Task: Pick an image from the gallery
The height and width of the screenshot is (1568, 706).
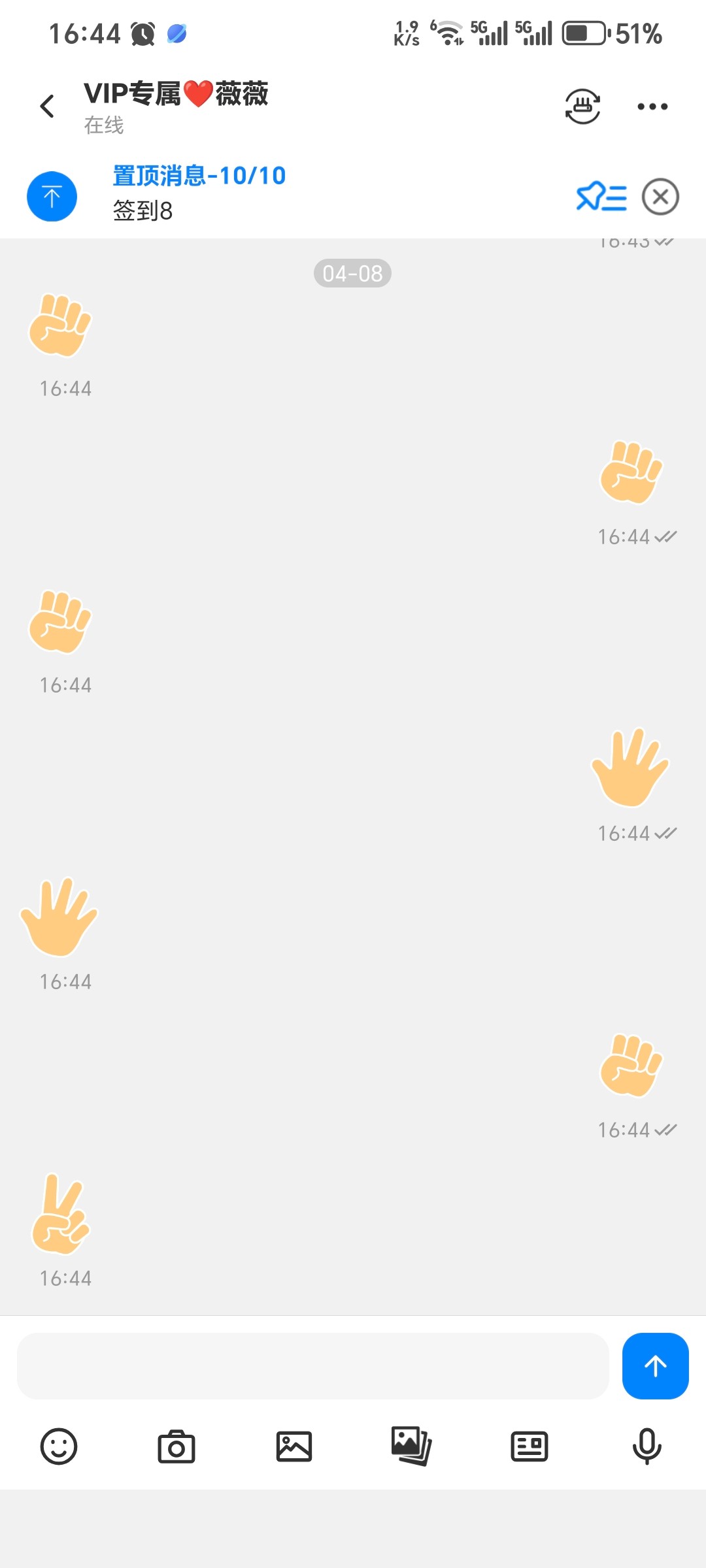Action: coord(294,1446)
